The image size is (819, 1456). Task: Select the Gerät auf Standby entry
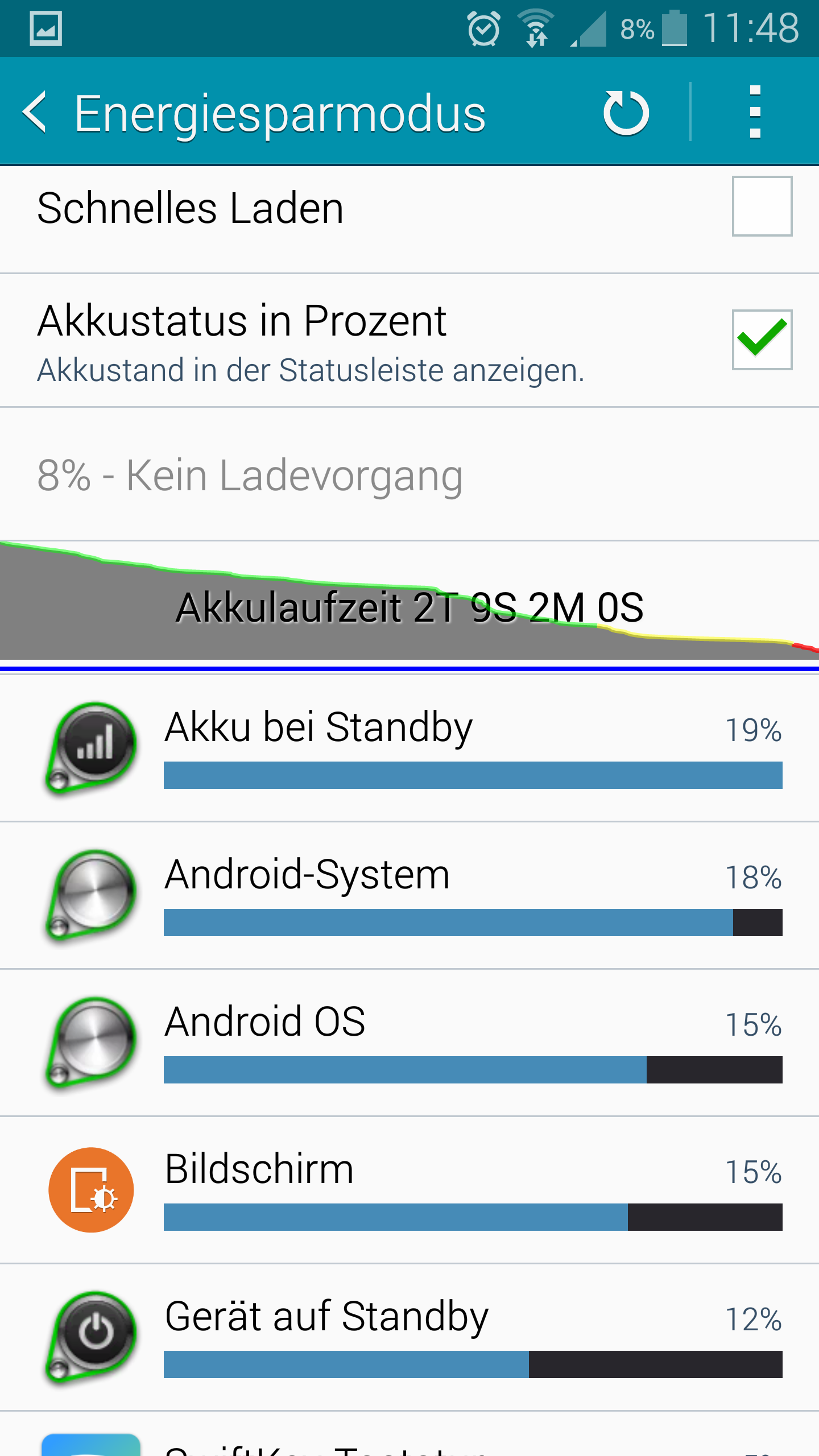(x=409, y=1337)
